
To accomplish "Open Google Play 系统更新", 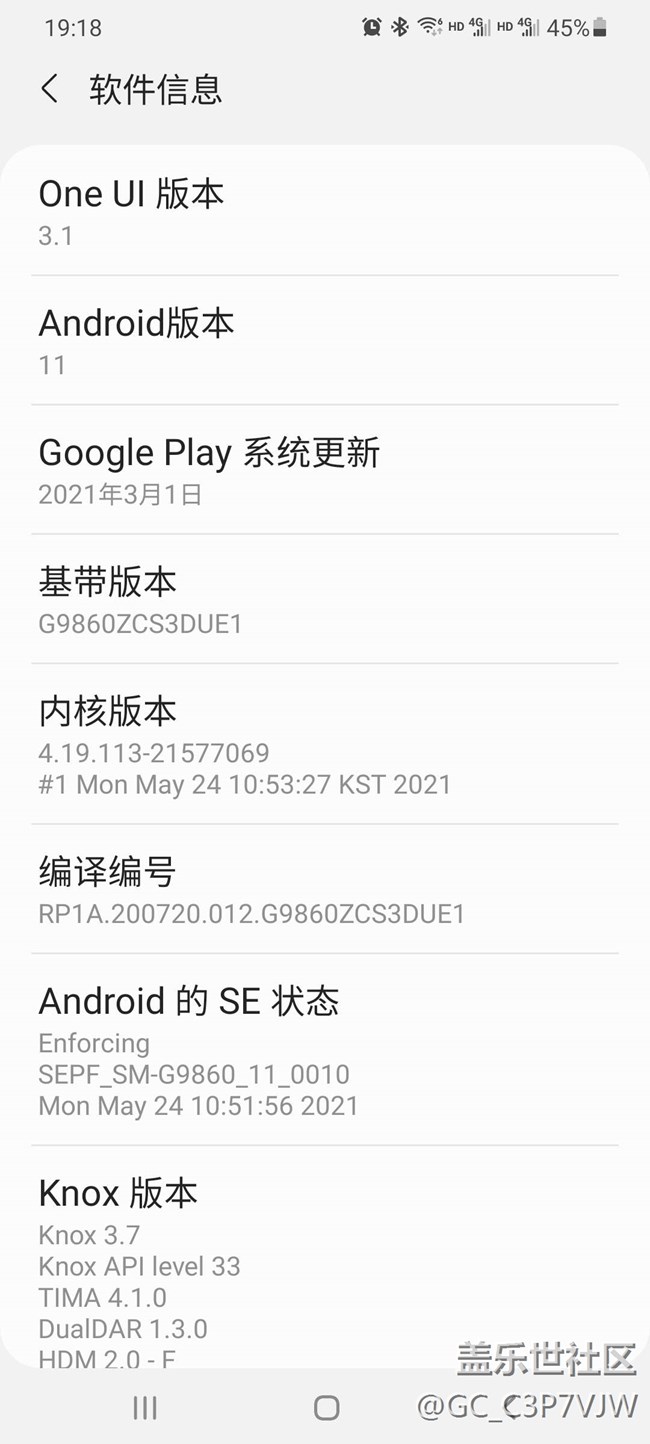I will pos(324,470).
